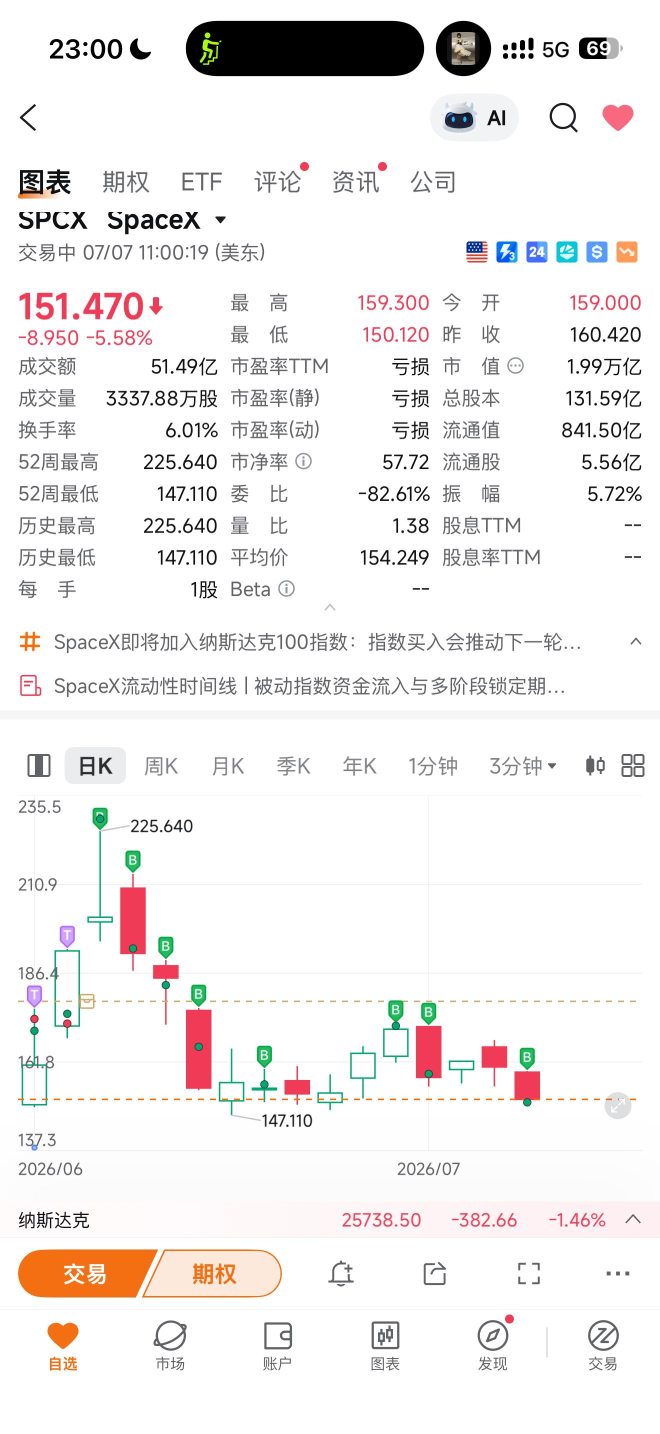Switch chart to 1分钟
Screen dimensions: 660x1434
(x=433, y=766)
